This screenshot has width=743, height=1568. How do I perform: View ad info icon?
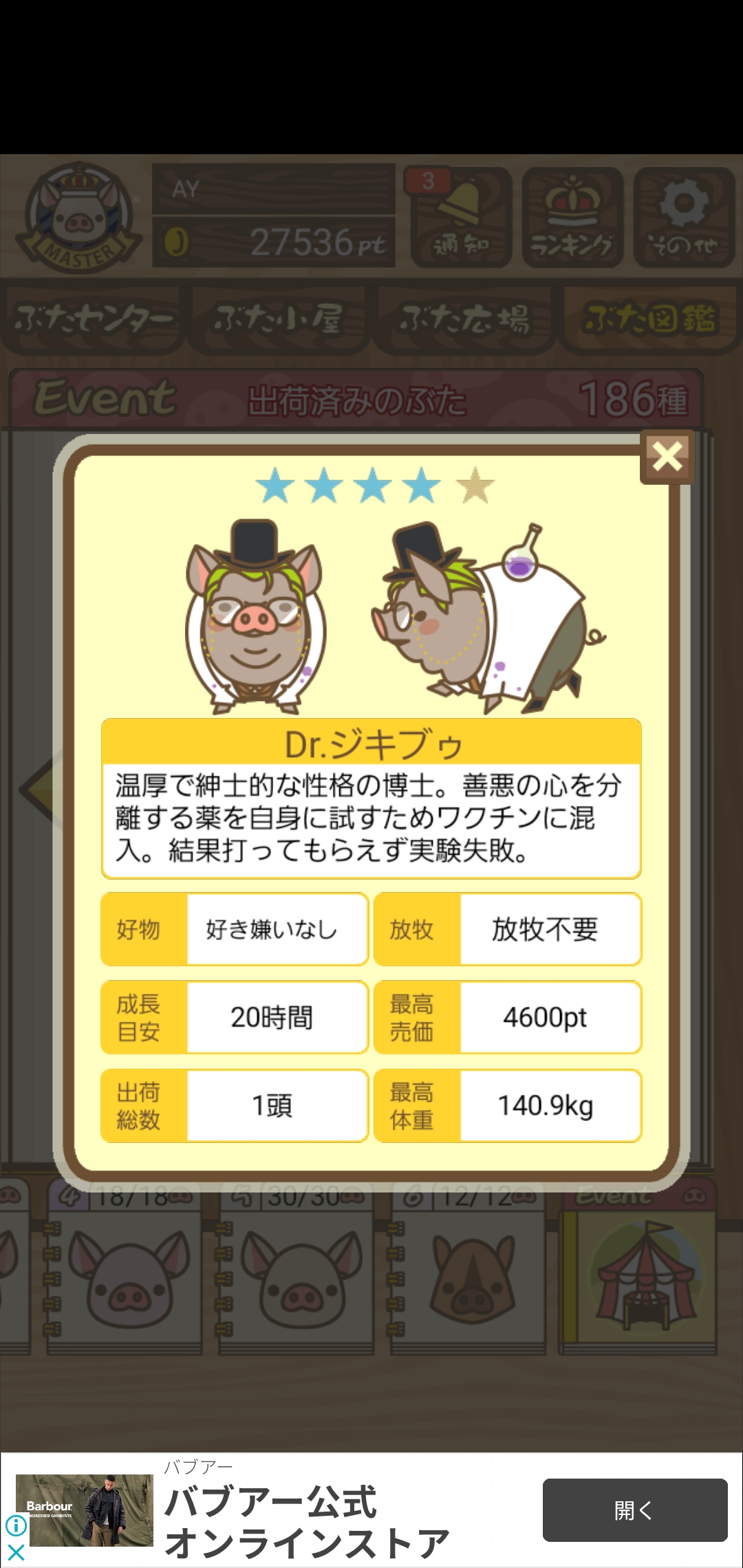point(16,1525)
